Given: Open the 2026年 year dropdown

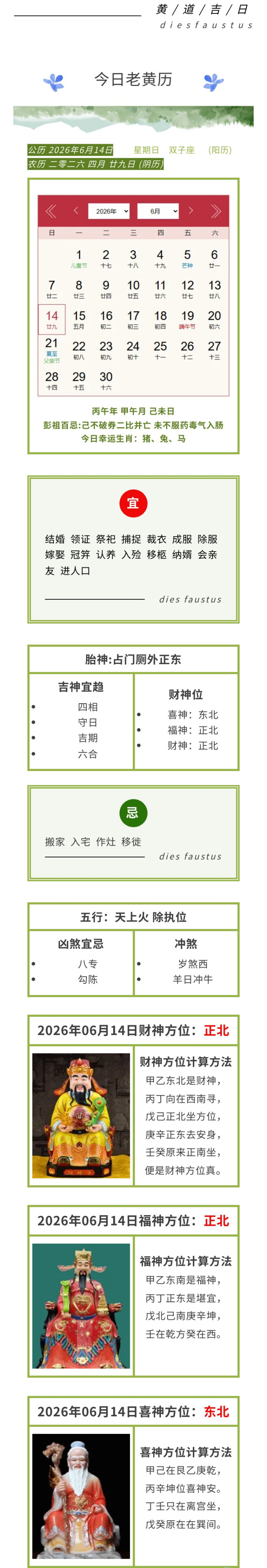Looking at the screenshot, I should (x=109, y=211).
